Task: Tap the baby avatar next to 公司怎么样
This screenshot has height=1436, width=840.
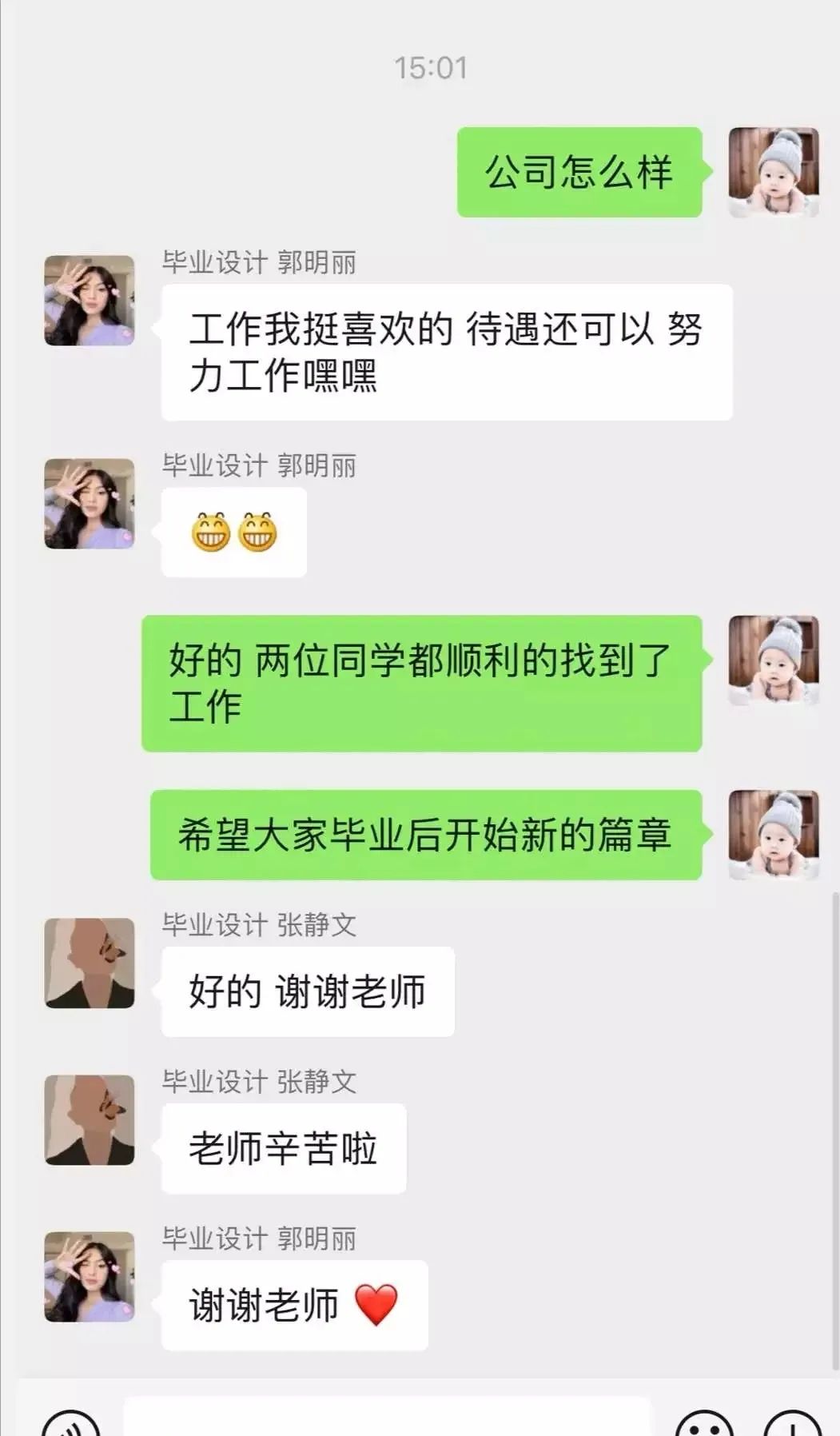Action: [773, 172]
